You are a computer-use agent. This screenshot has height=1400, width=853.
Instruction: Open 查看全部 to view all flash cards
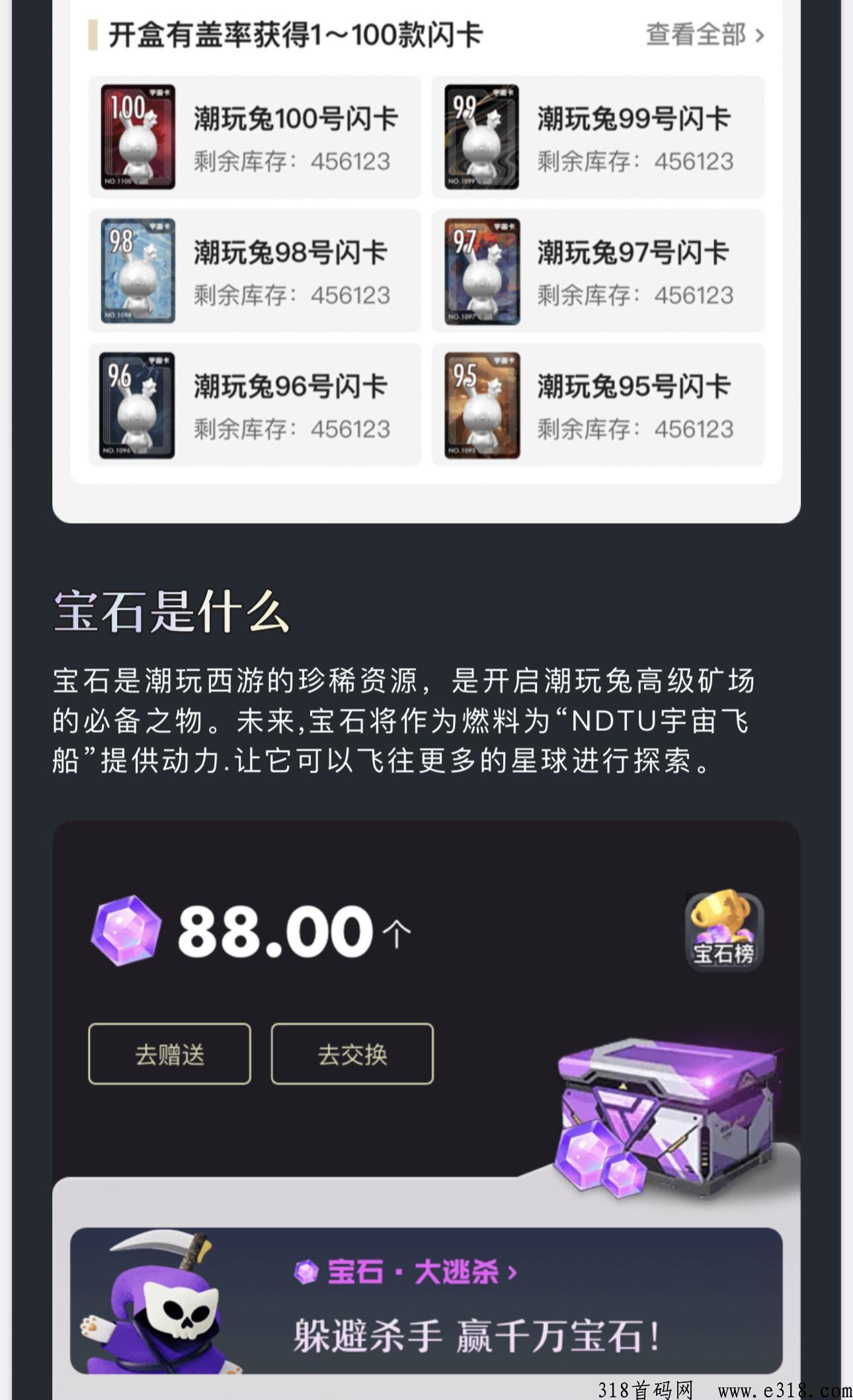(x=704, y=34)
